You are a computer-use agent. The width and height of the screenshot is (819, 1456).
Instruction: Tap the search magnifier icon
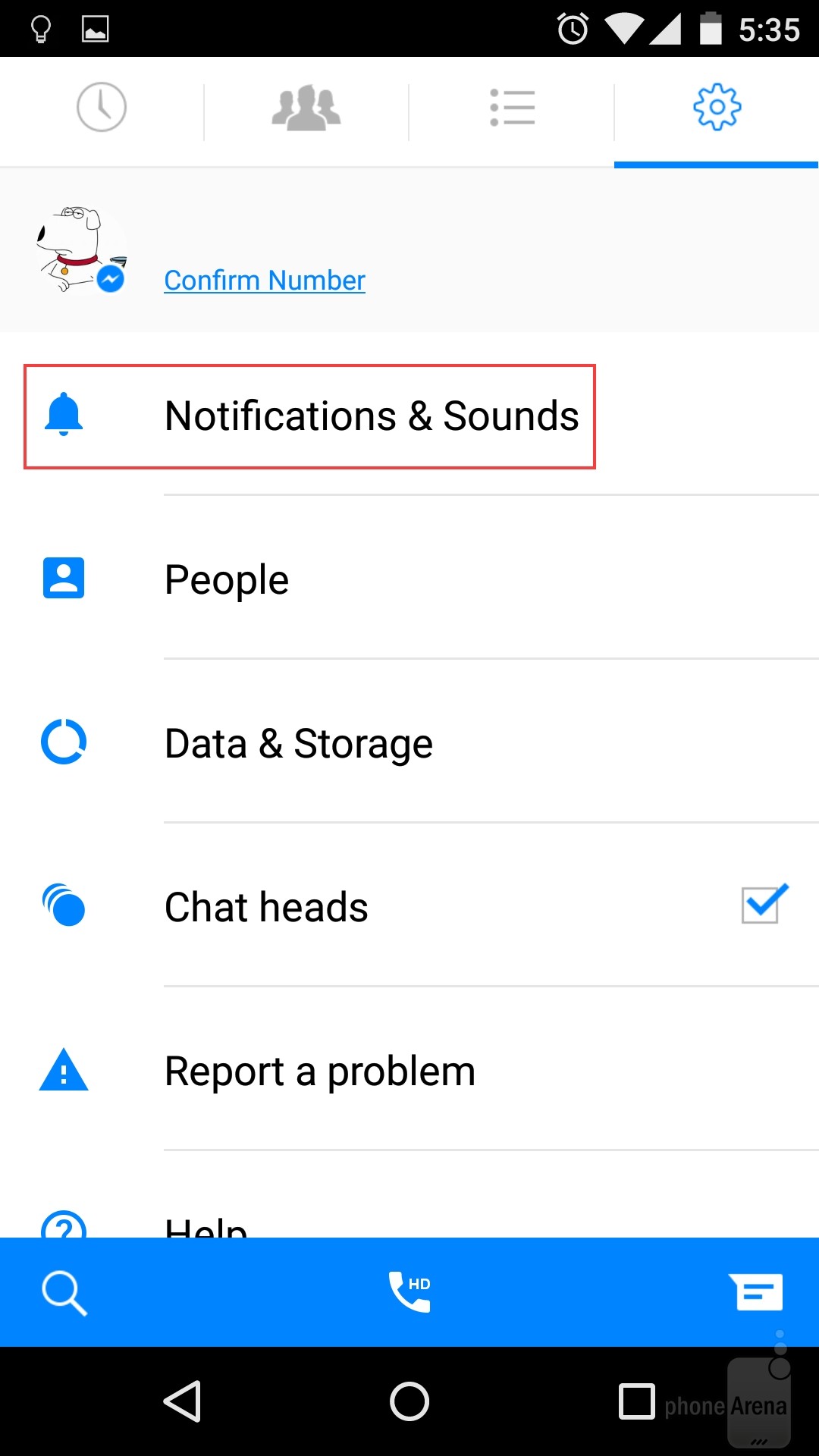(x=64, y=1293)
